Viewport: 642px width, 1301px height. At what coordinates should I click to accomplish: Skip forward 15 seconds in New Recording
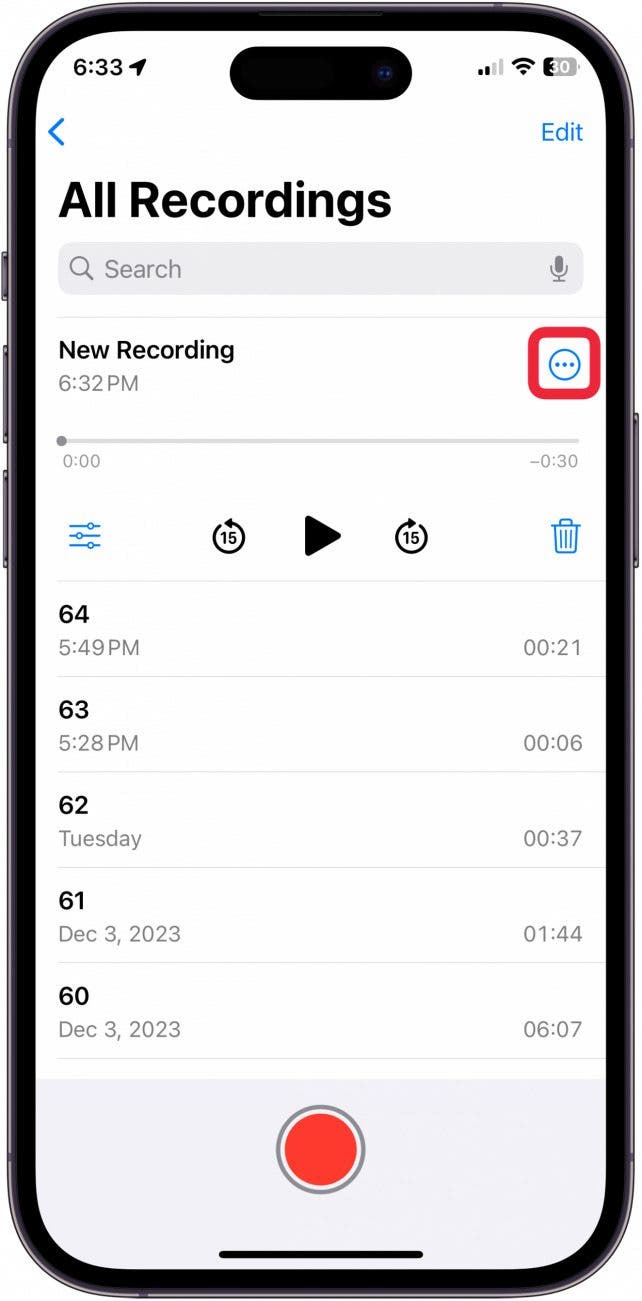(411, 537)
